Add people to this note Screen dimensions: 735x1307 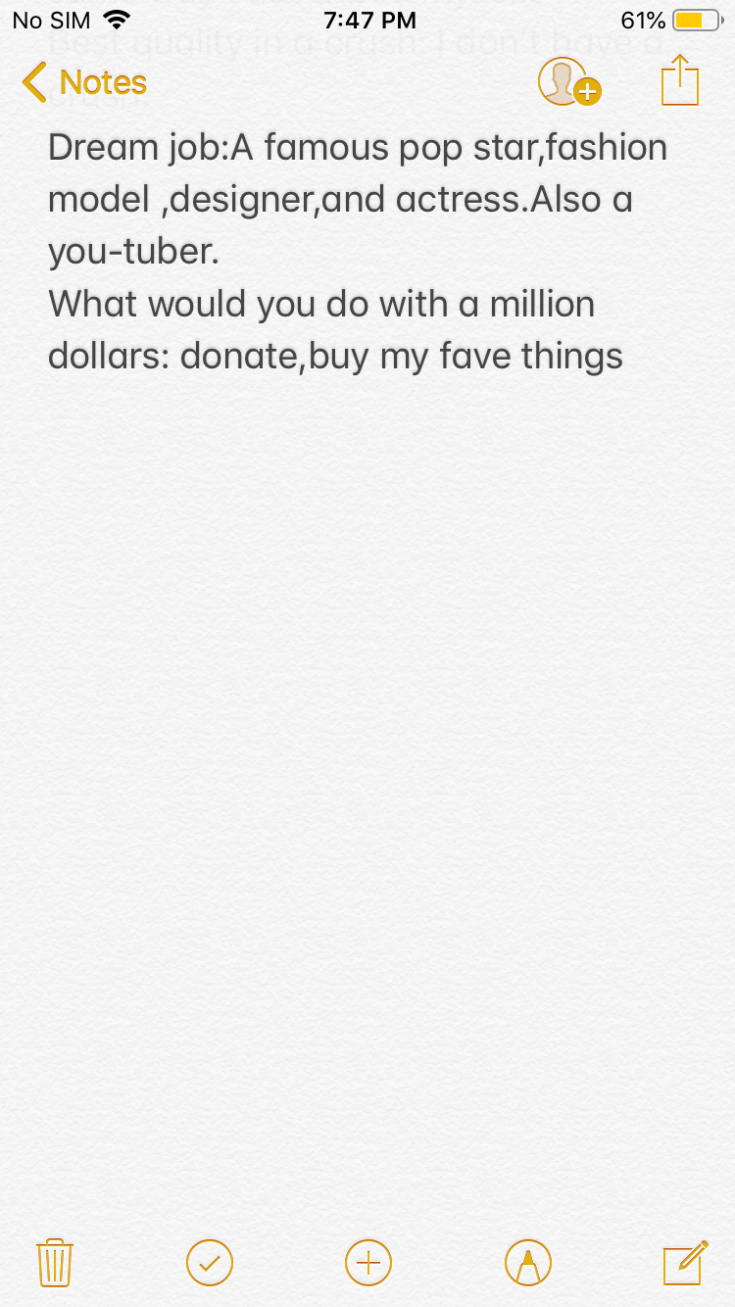click(x=569, y=82)
